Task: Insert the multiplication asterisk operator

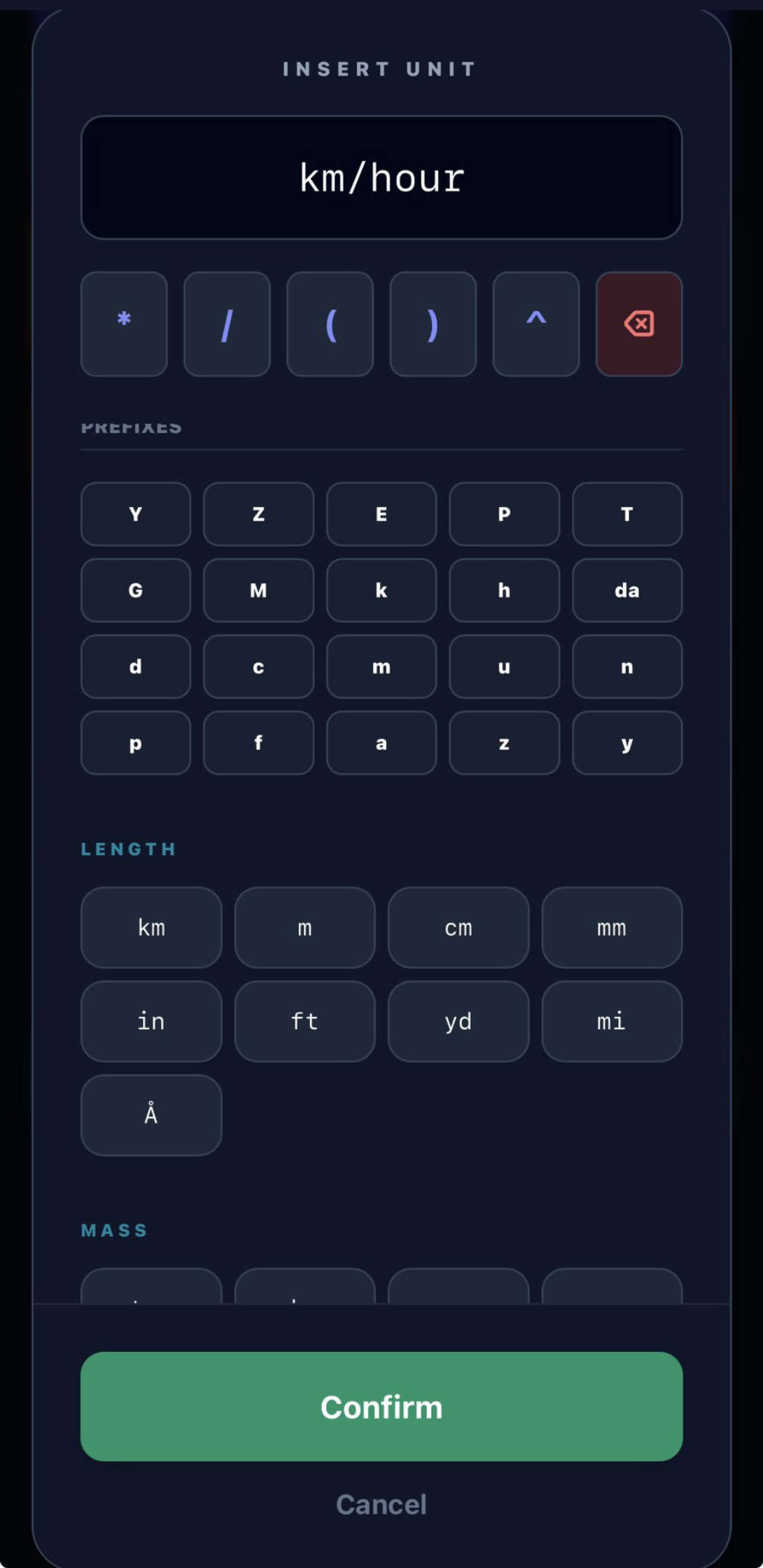Action: [x=124, y=324]
